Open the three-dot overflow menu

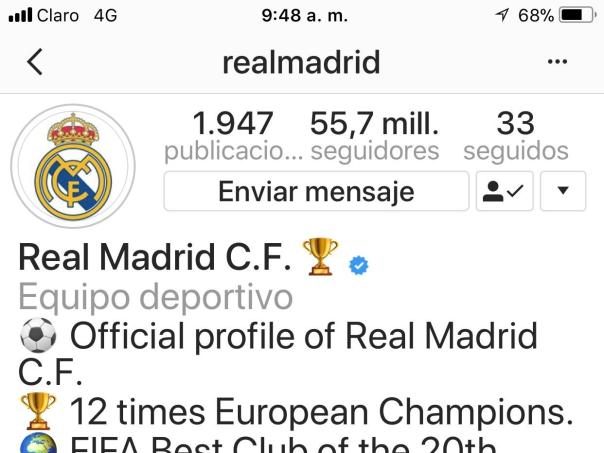pos(557,63)
